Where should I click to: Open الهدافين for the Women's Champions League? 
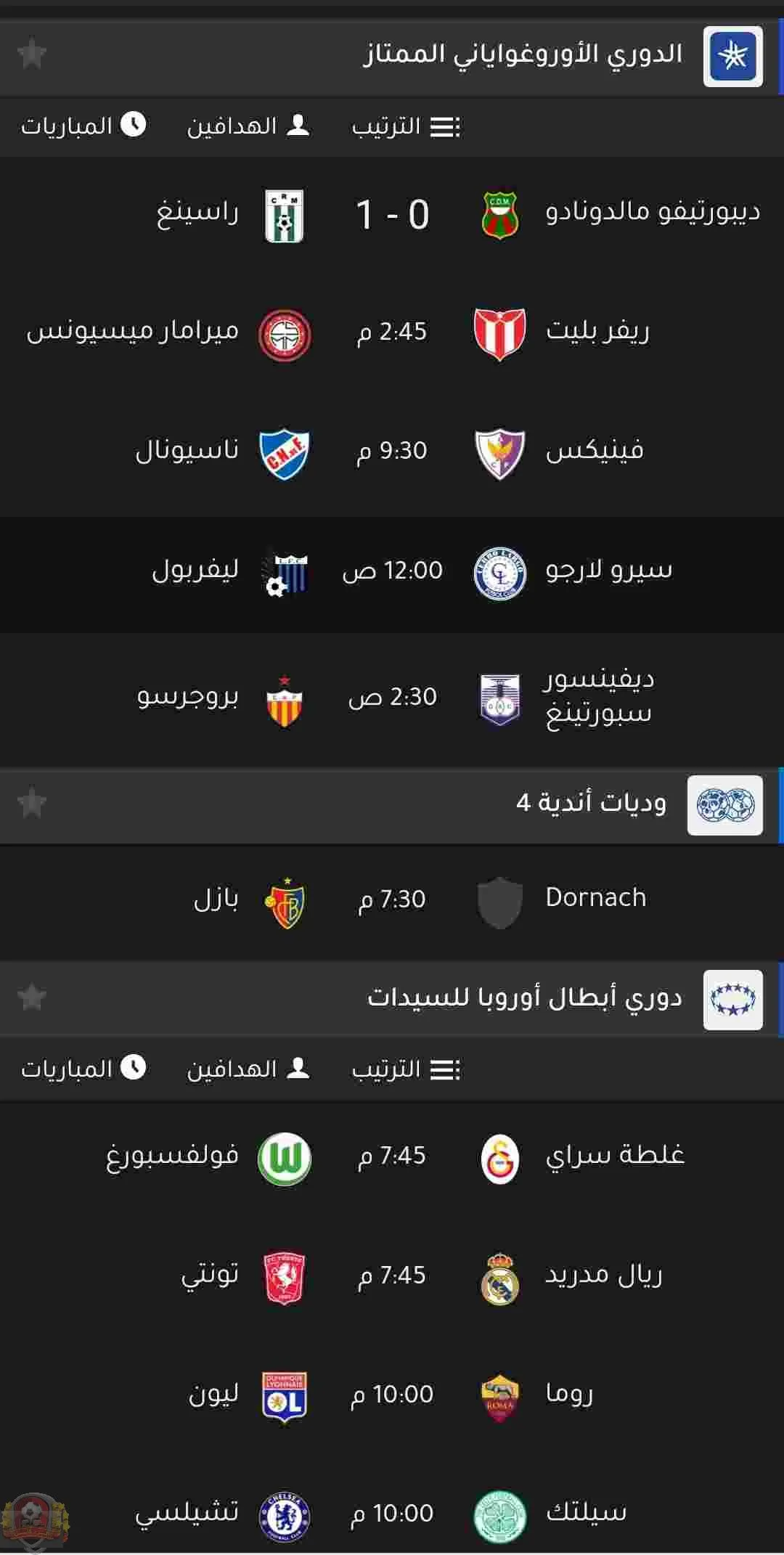248,1069
